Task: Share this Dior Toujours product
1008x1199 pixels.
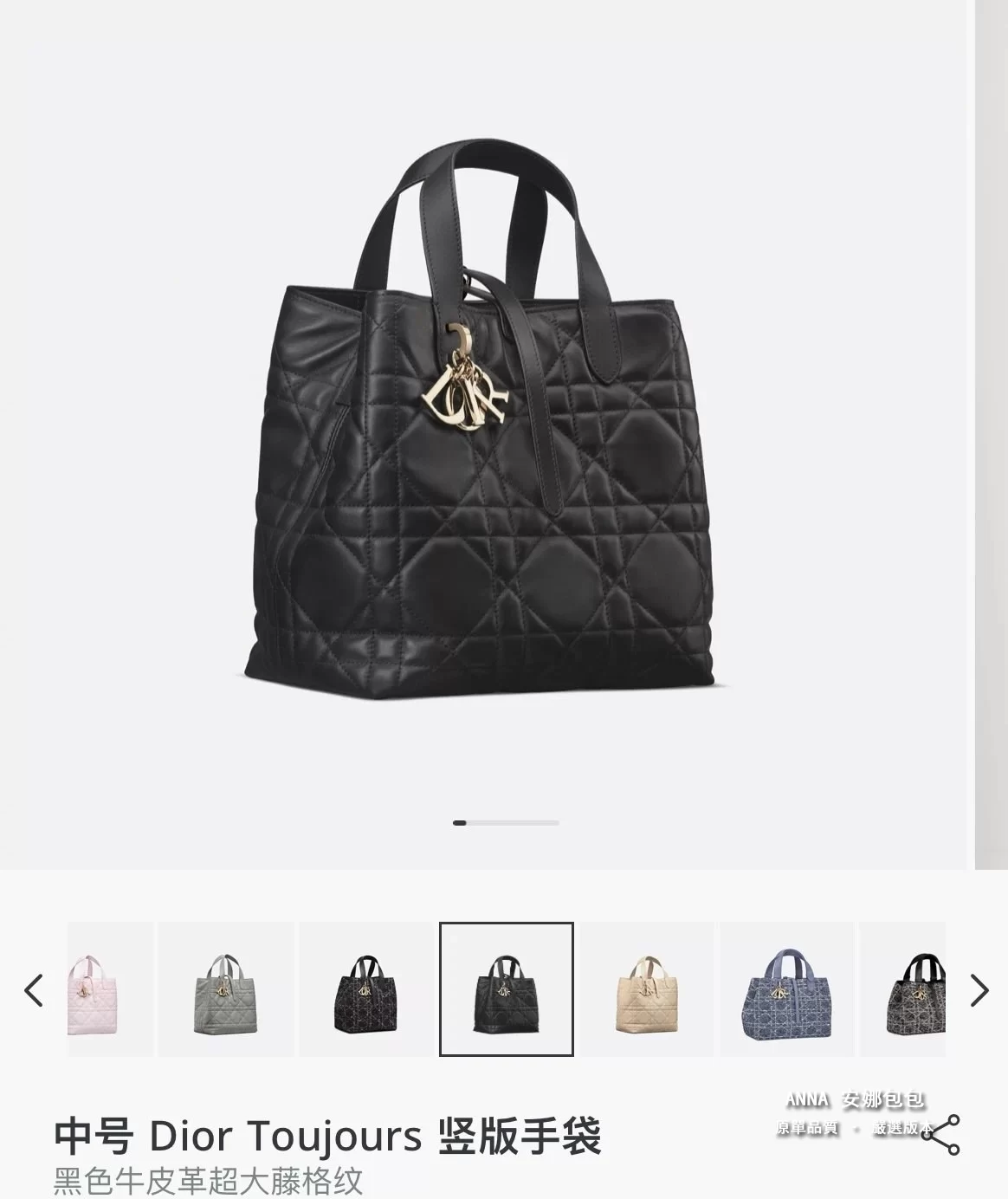Action: click(x=941, y=1135)
